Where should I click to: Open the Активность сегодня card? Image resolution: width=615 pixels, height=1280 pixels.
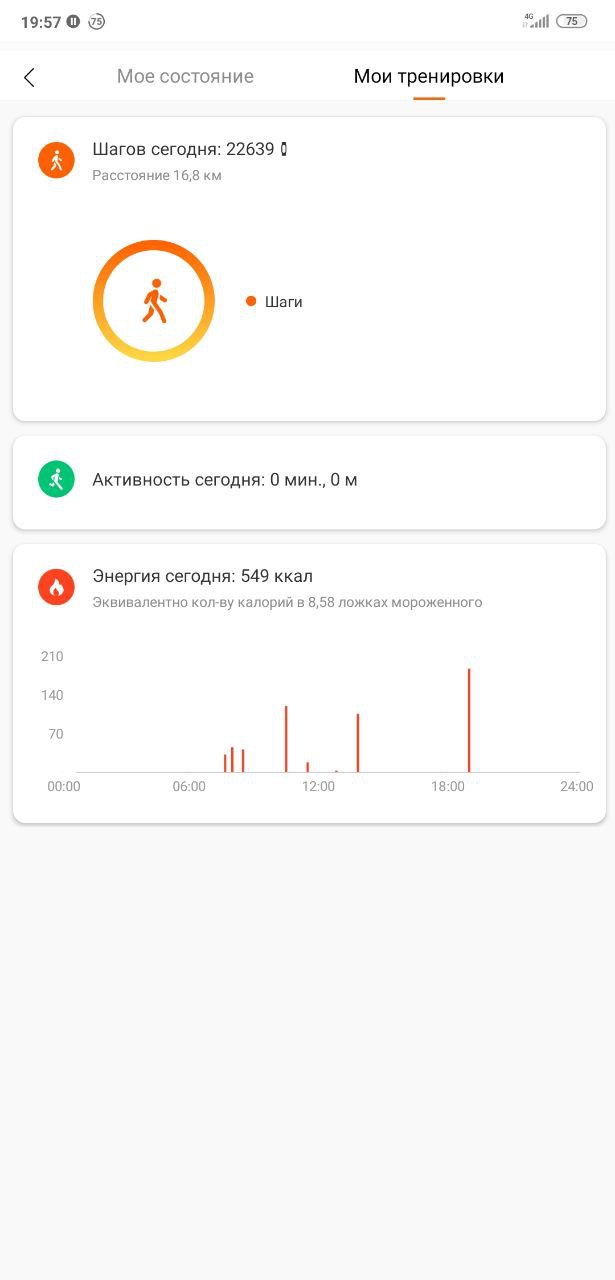point(309,482)
